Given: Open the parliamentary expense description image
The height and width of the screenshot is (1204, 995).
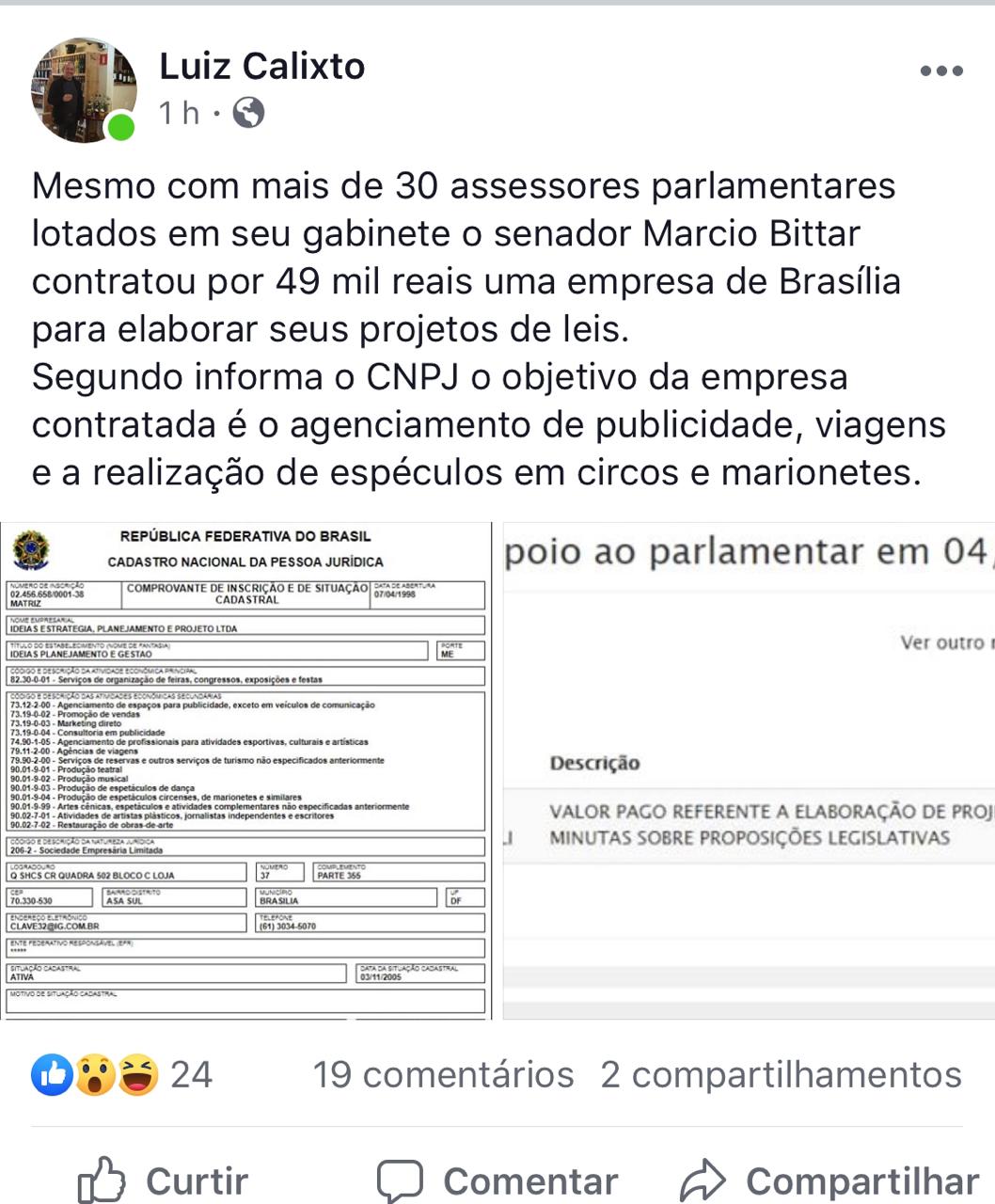Looking at the screenshot, I should [x=749, y=769].
